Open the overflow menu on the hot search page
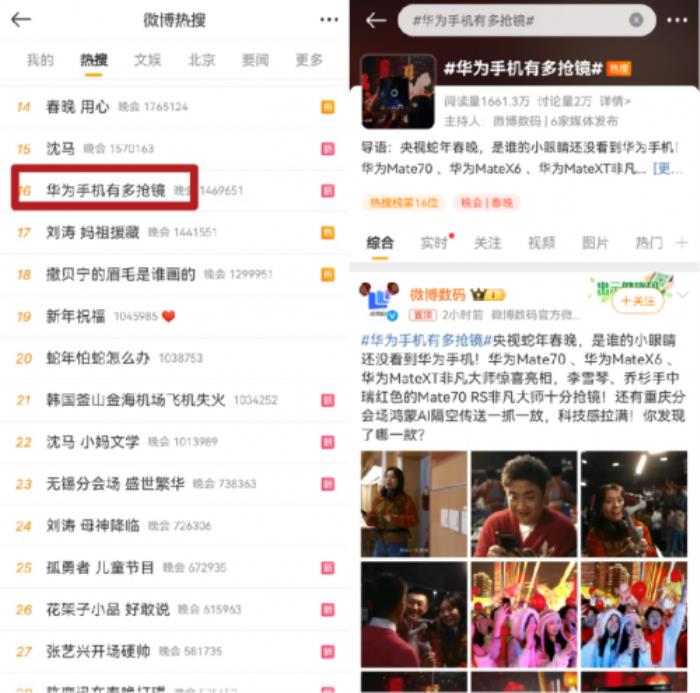The image size is (700, 693). pyautogui.click(x=329, y=20)
